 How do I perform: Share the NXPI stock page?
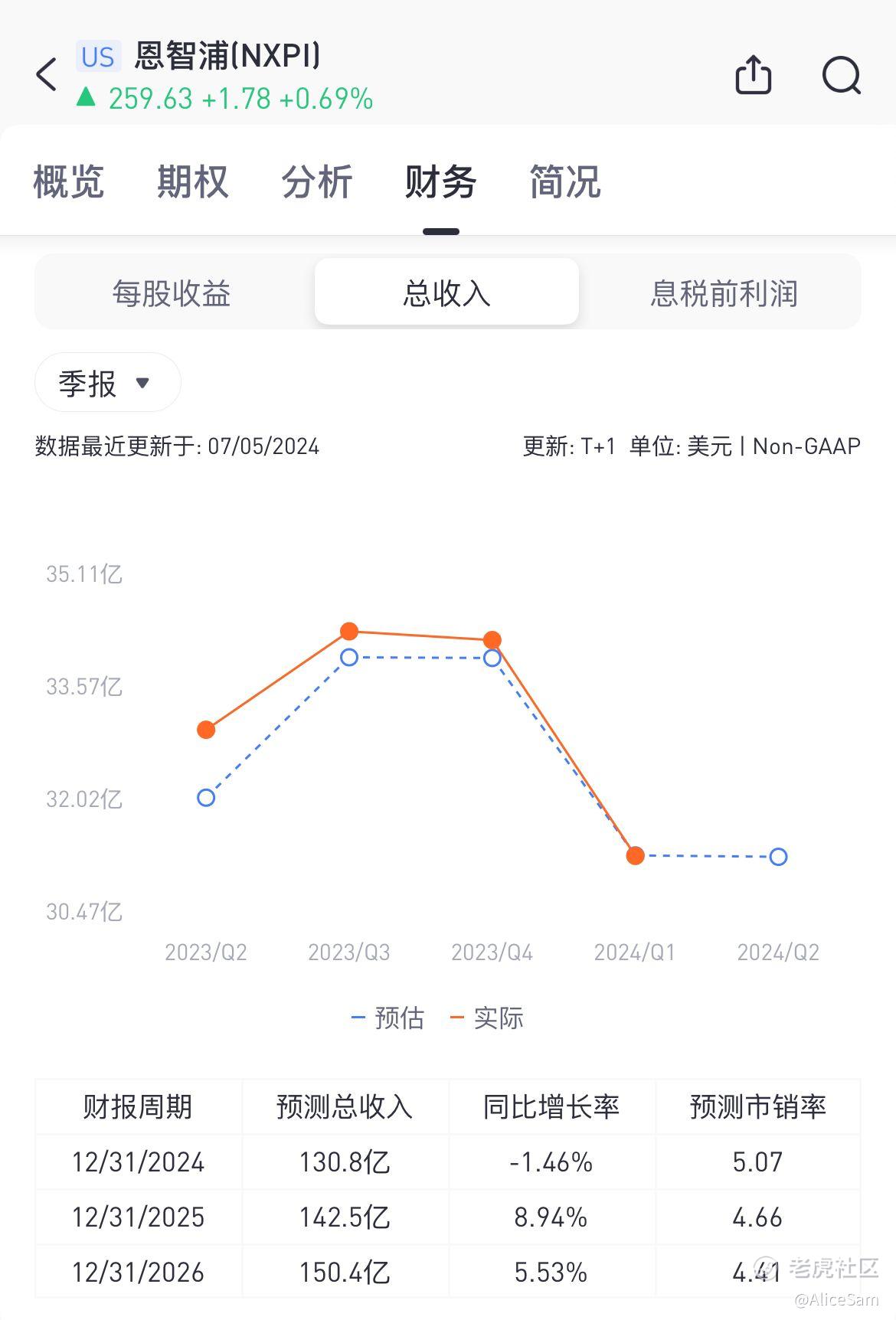point(753,75)
